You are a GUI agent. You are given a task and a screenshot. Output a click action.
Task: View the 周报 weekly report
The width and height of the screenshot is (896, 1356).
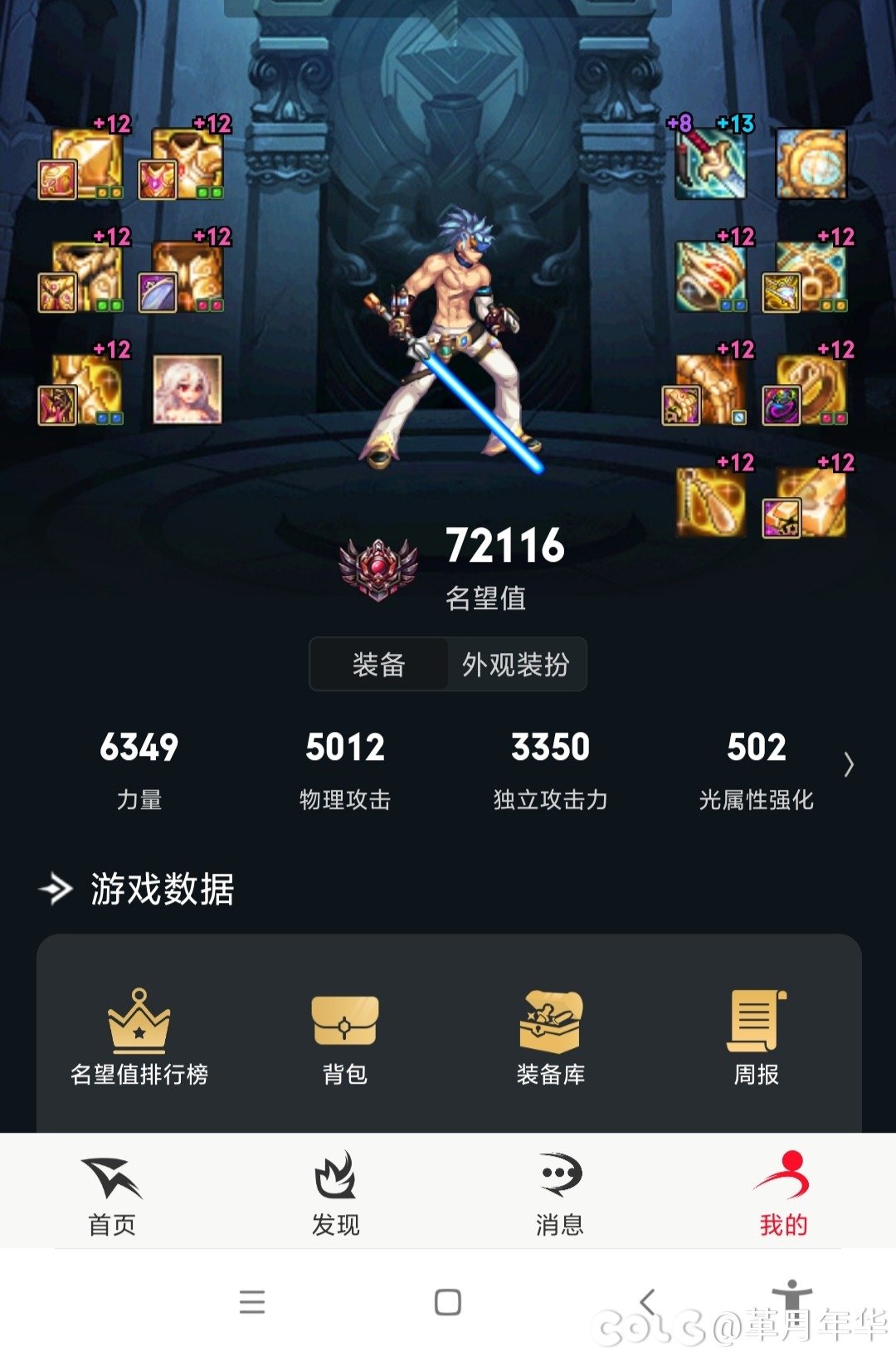(756, 1037)
